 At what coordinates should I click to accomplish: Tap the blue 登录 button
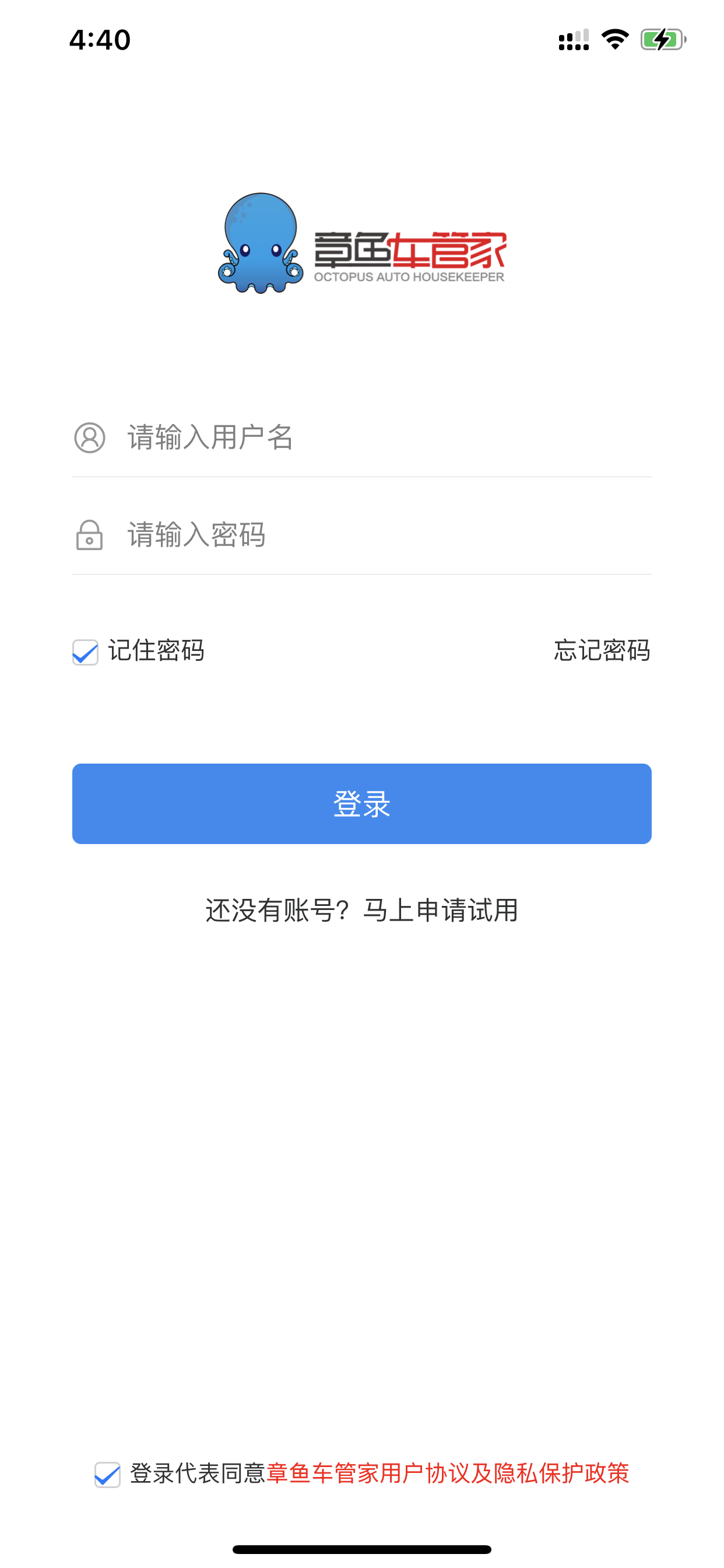click(x=361, y=803)
